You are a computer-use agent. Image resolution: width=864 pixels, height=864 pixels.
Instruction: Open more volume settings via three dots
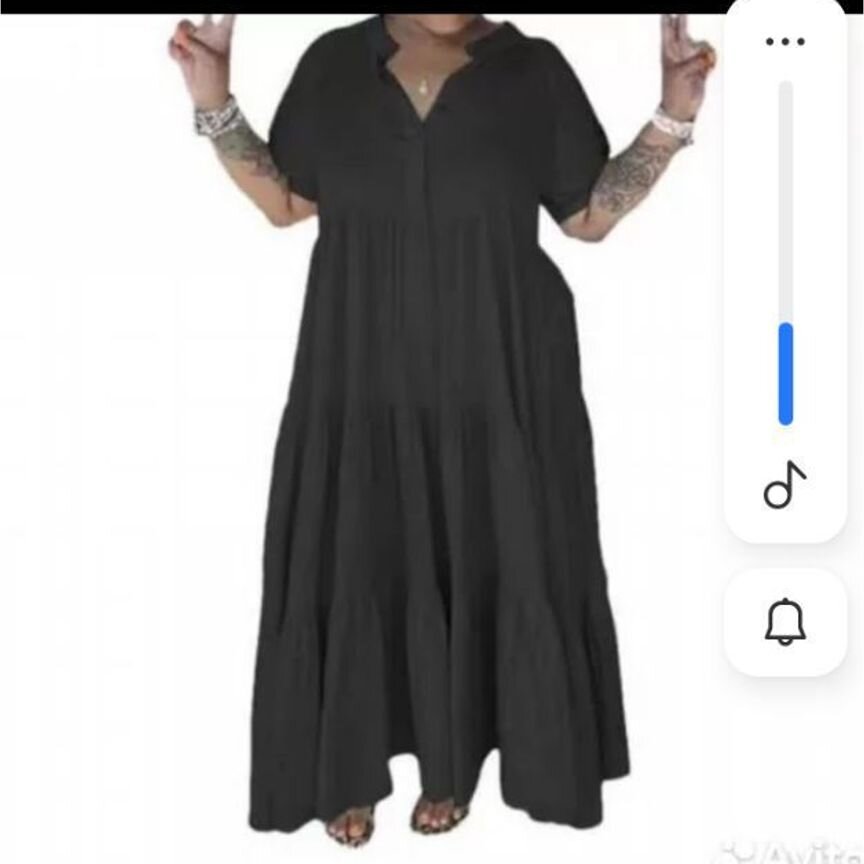pyautogui.click(x=785, y=42)
